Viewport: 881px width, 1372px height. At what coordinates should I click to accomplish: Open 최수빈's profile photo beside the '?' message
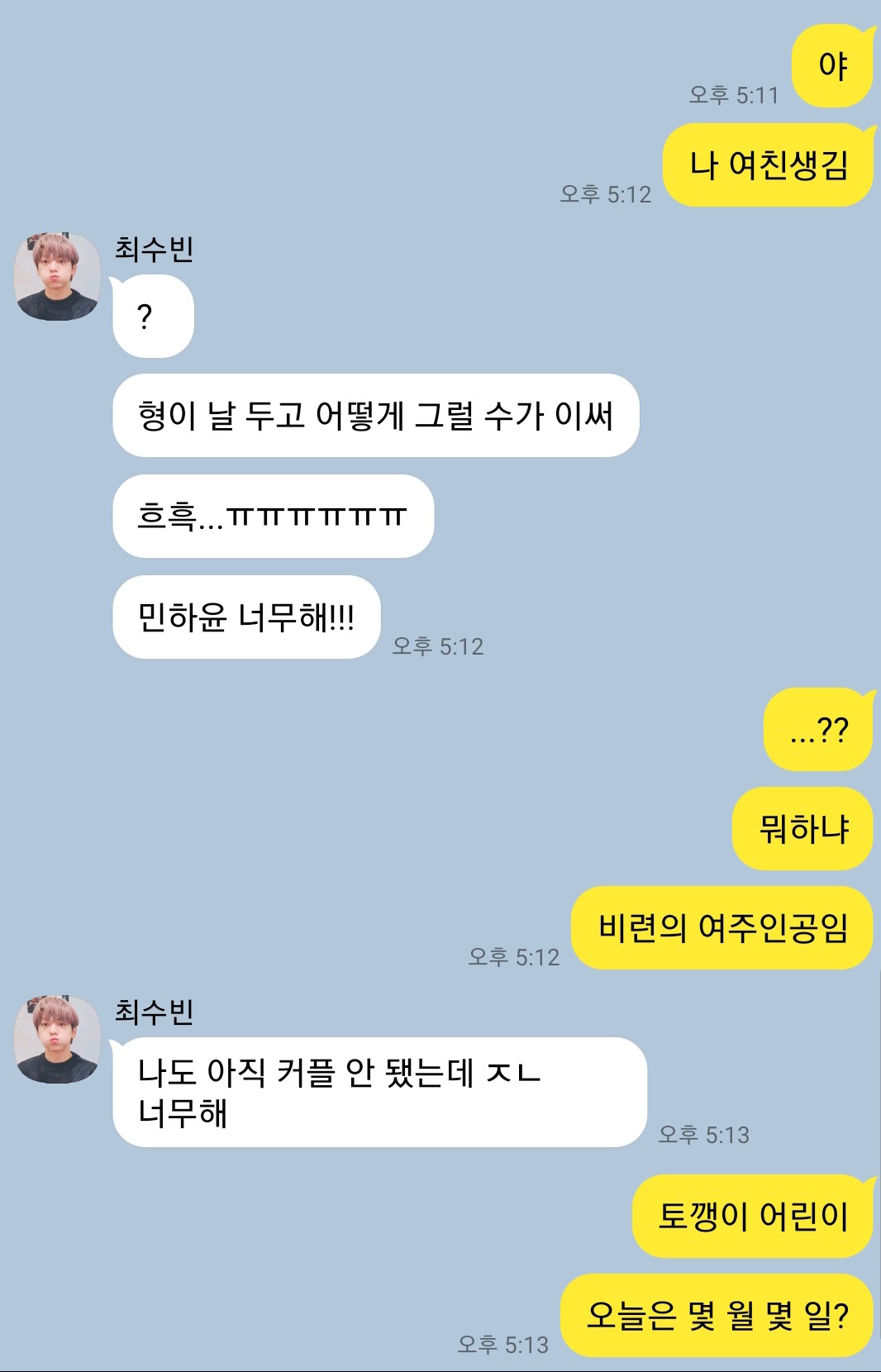[57, 277]
